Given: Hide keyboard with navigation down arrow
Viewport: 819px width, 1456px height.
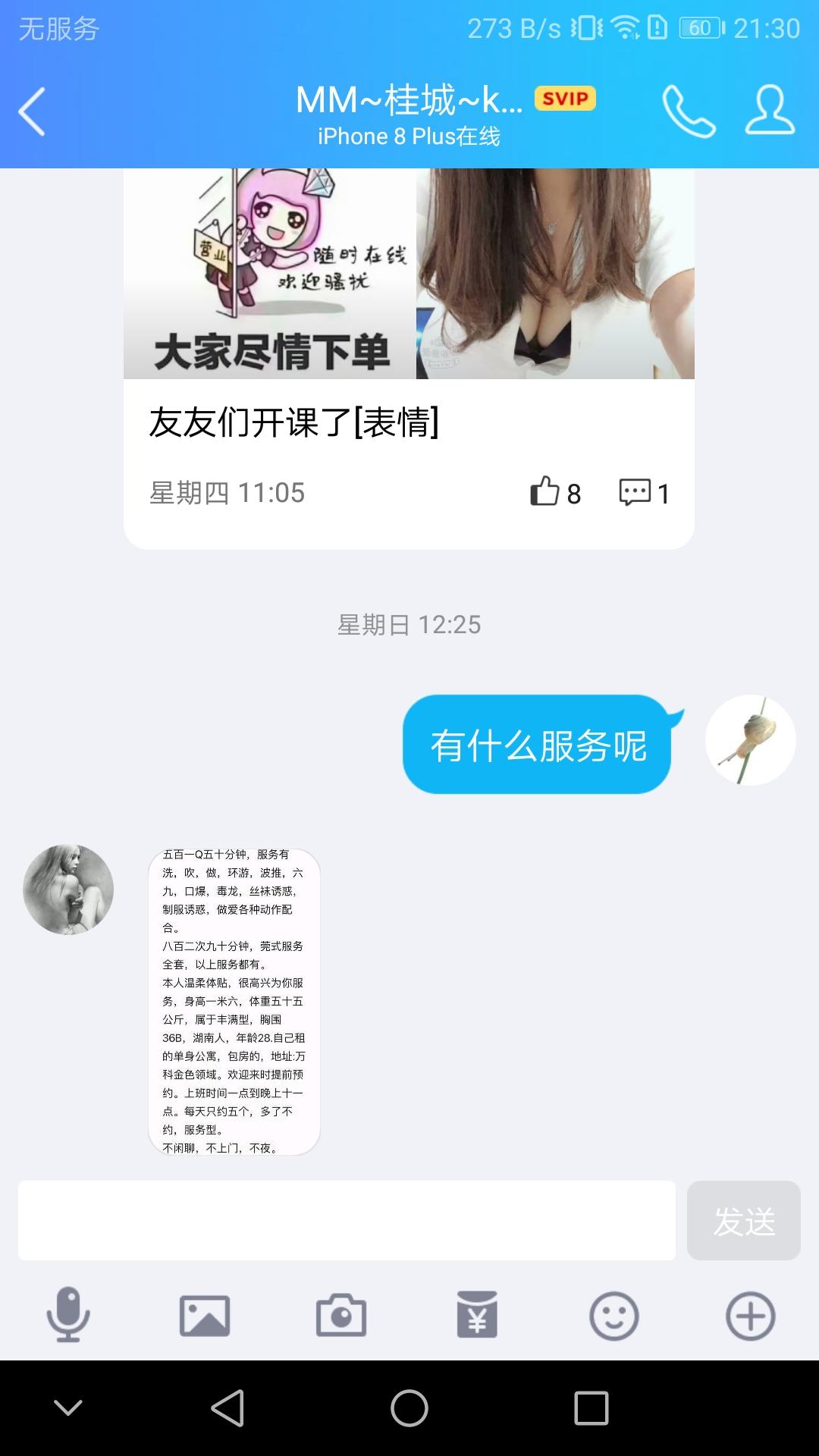Looking at the screenshot, I should coord(68,1408).
